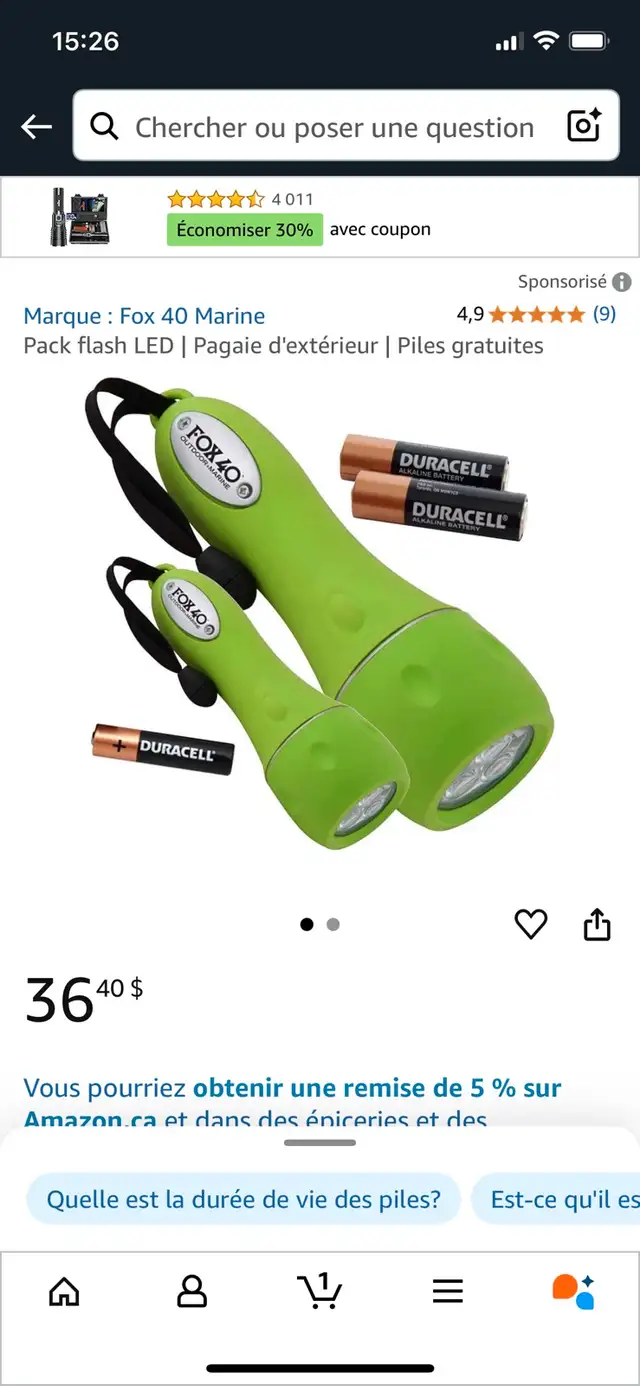This screenshot has width=640, height=1386.
Task: Open brand link Fox 40 Marine
Action: point(144,316)
